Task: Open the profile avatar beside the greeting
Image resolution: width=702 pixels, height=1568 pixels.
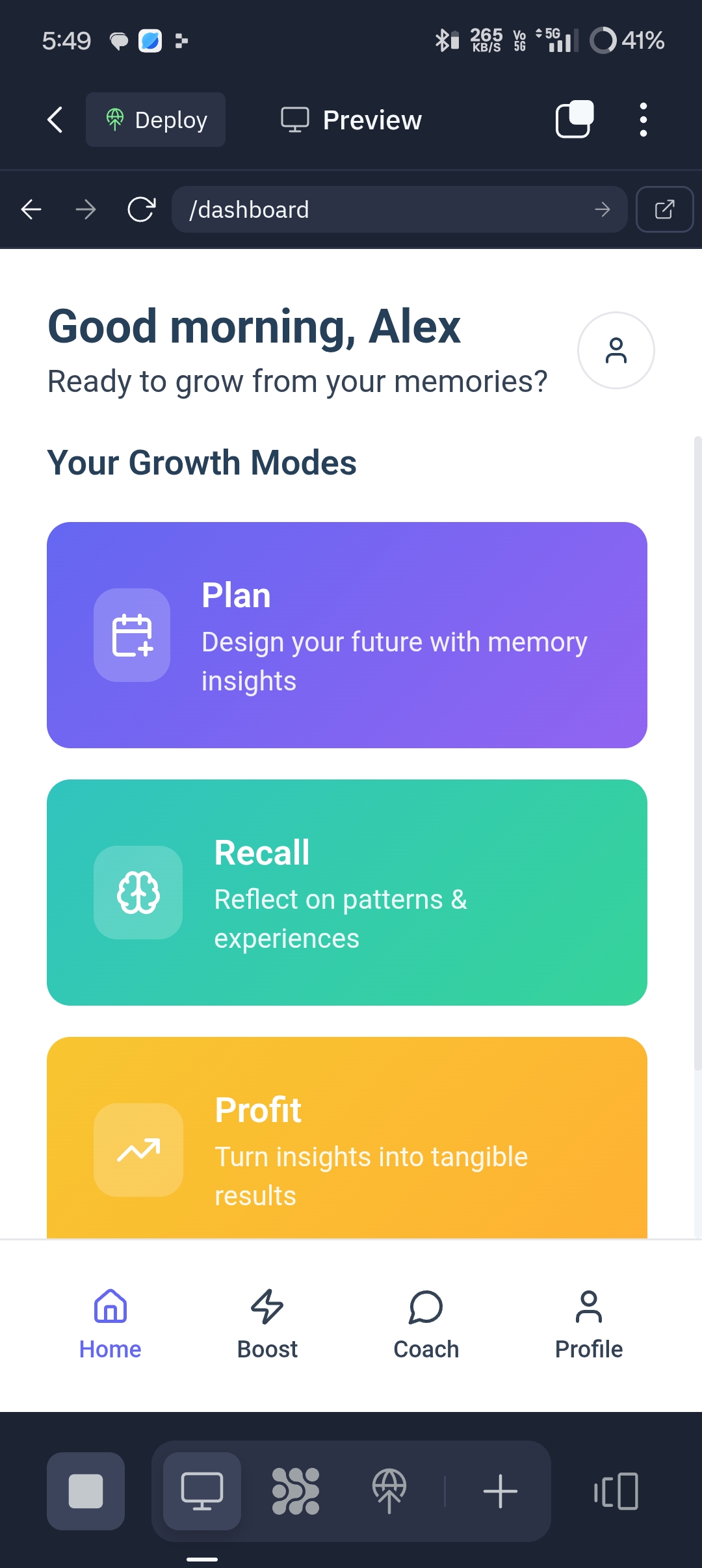Action: click(x=616, y=350)
